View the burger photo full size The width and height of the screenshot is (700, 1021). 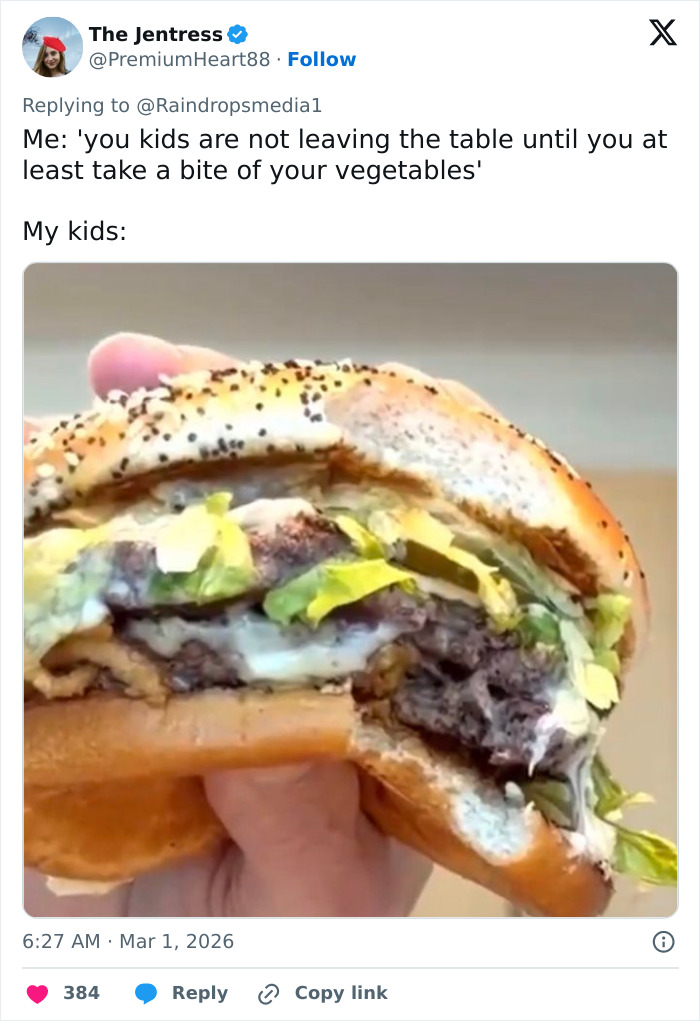(x=350, y=590)
